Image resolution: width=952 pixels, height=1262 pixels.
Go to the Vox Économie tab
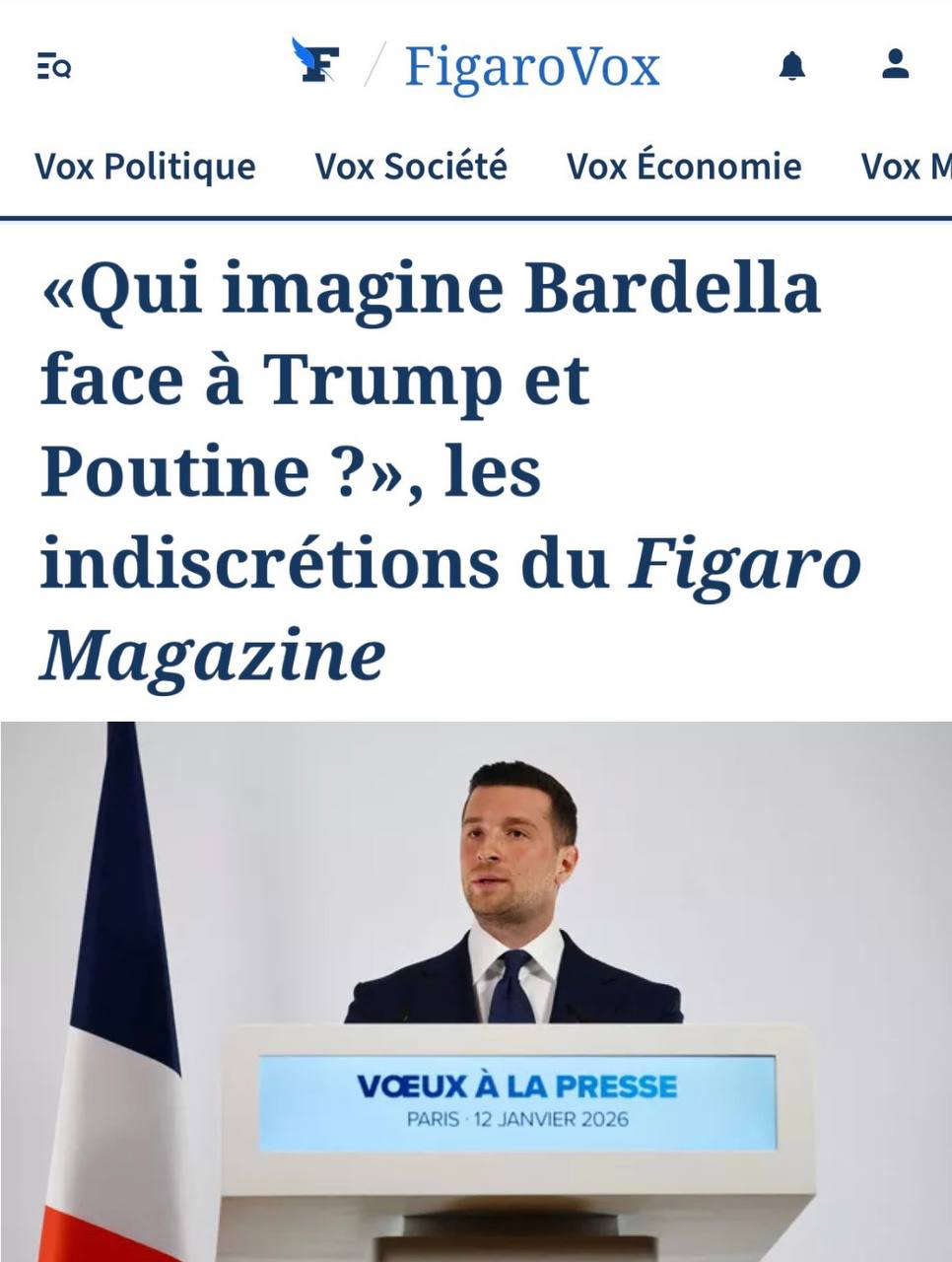(x=684, y=166)
